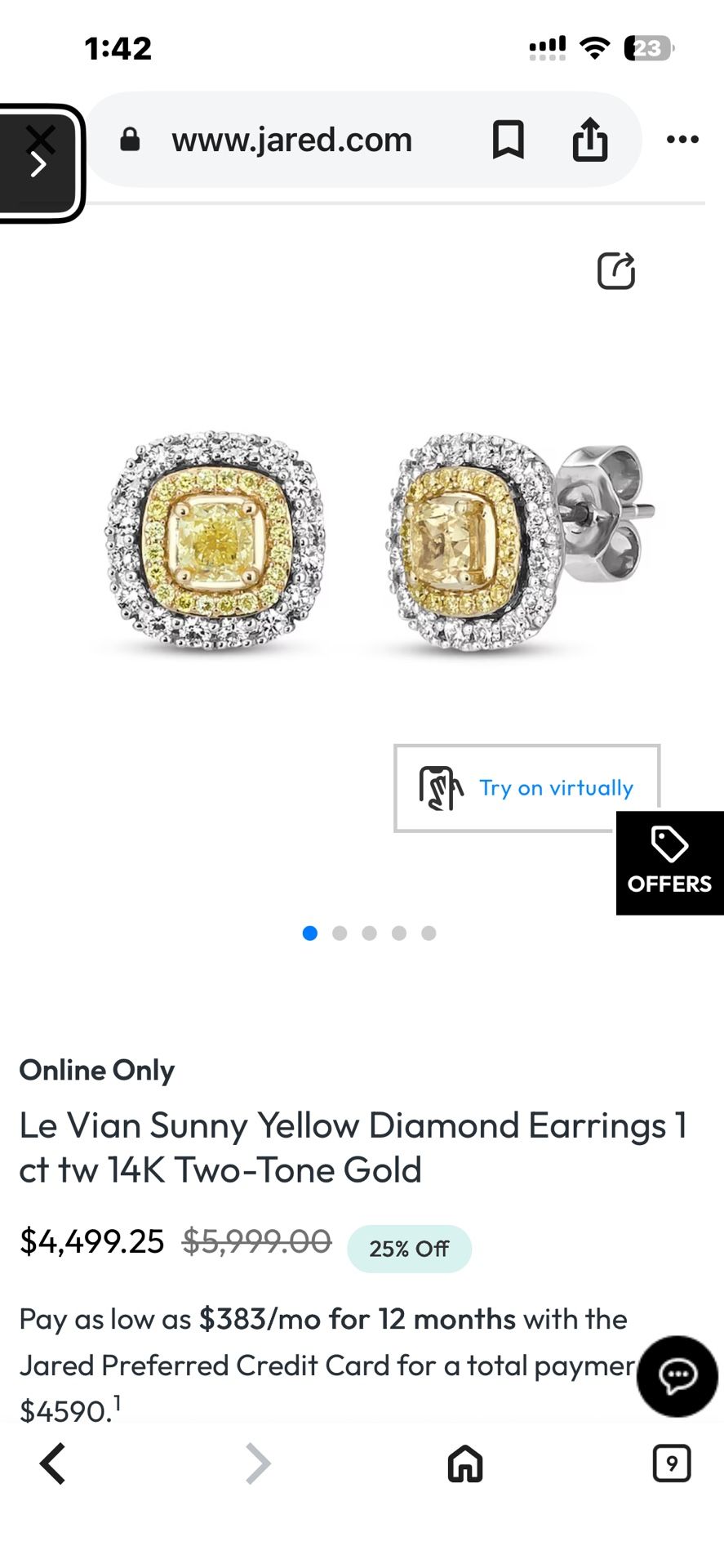
Task: Select the third image carousel dot
Action: [370, 933]
